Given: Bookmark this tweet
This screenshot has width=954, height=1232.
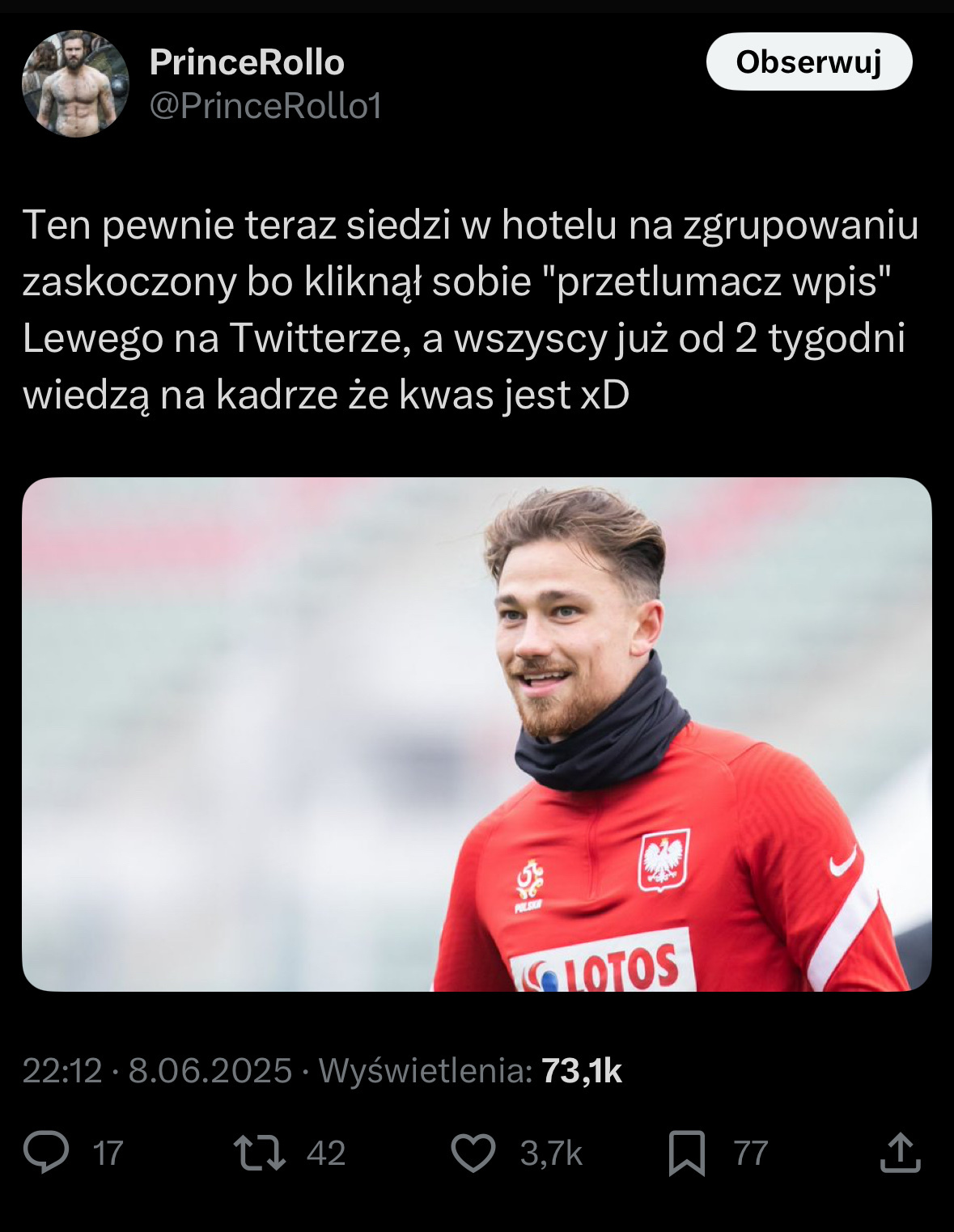Looking at the screenshot, I should 686,1152.
